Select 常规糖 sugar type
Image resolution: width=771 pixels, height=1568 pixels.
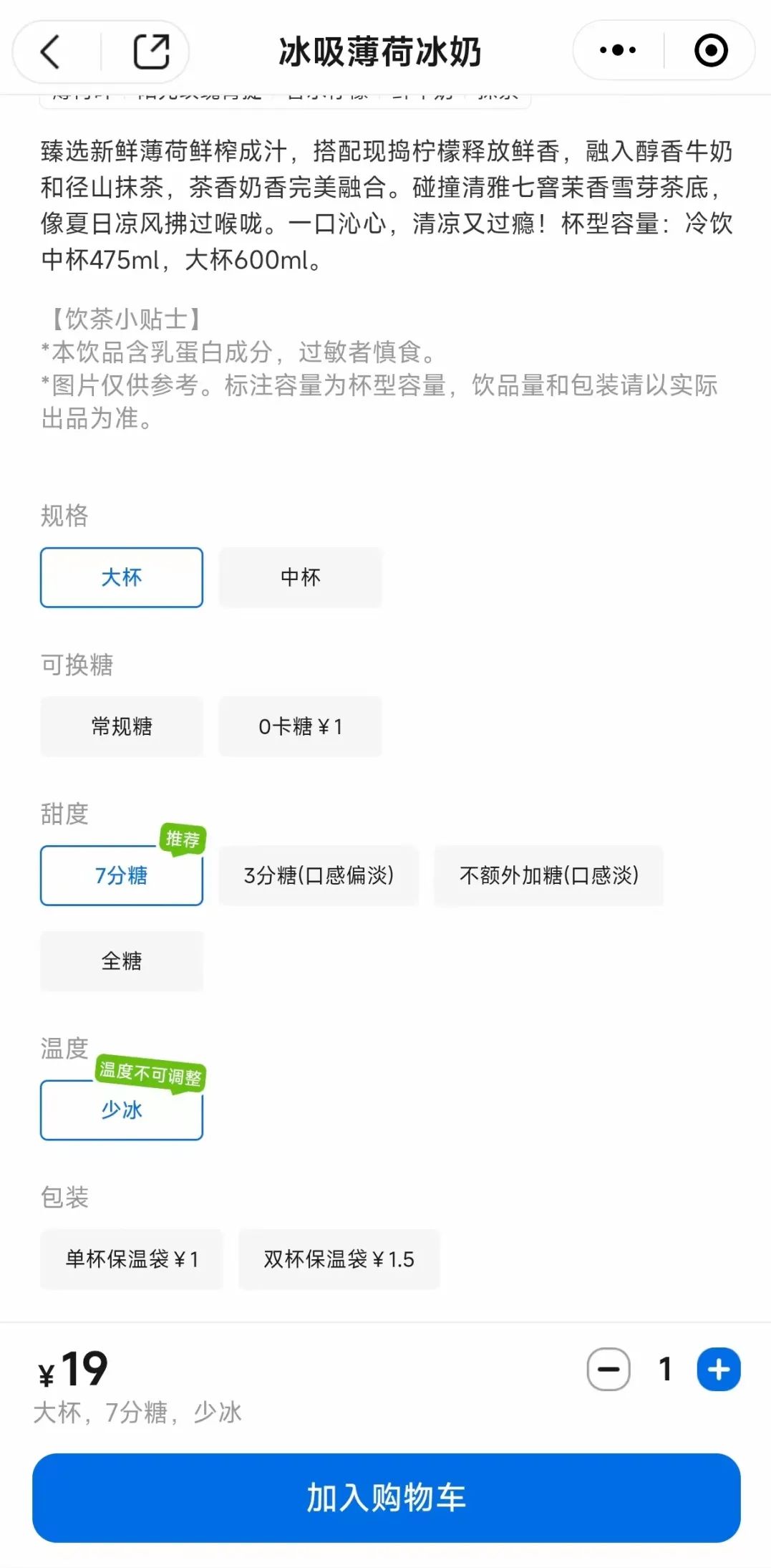[x=122, y=726]
